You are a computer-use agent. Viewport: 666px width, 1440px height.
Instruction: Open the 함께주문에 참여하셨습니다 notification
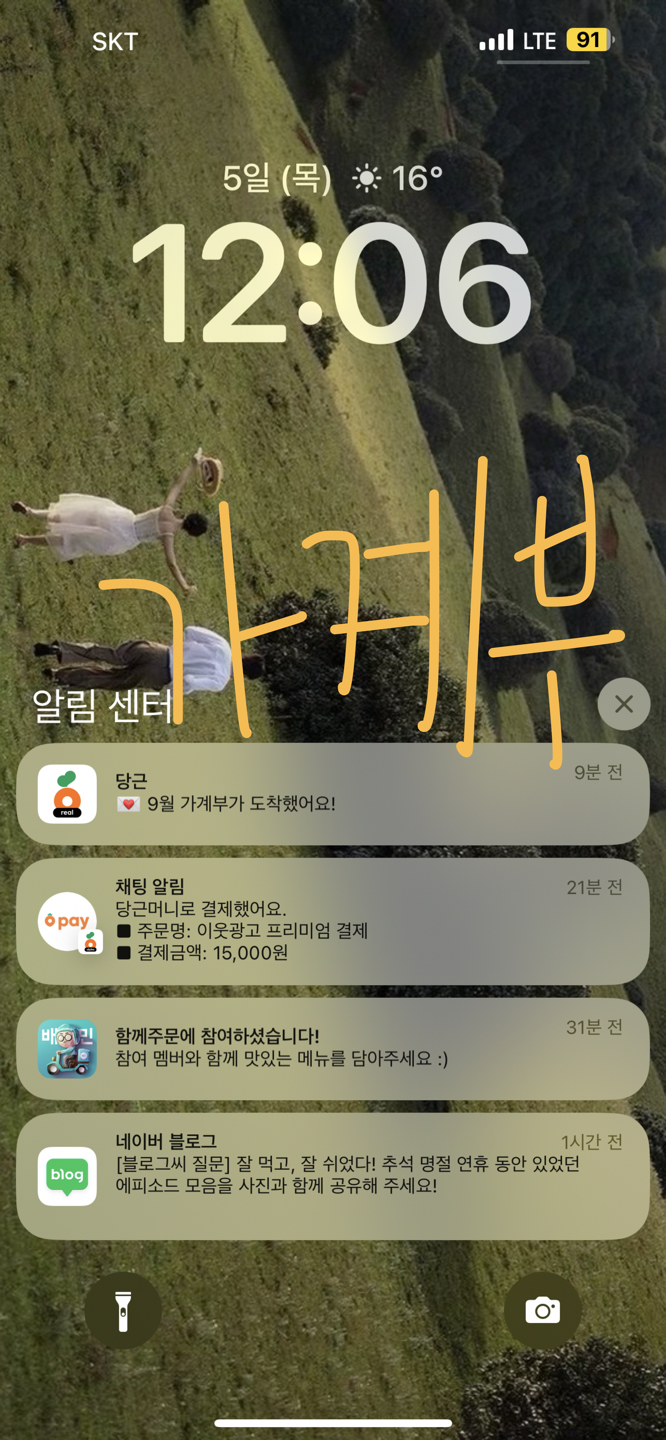pos(333,1048)
